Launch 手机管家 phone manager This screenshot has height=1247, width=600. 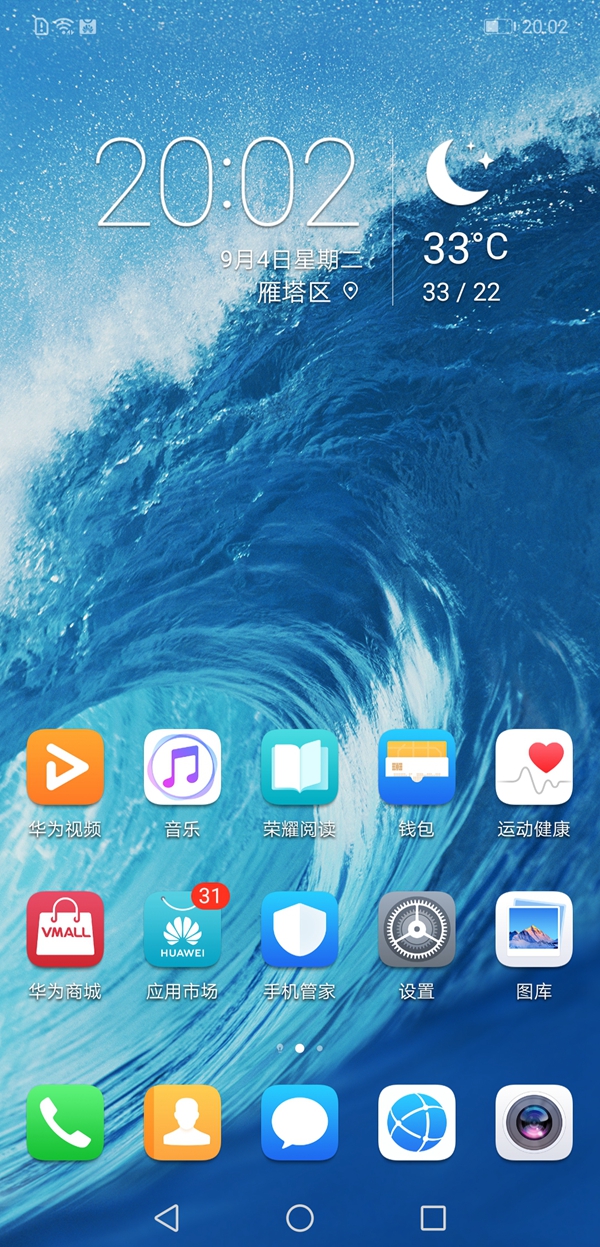[299, 929]
